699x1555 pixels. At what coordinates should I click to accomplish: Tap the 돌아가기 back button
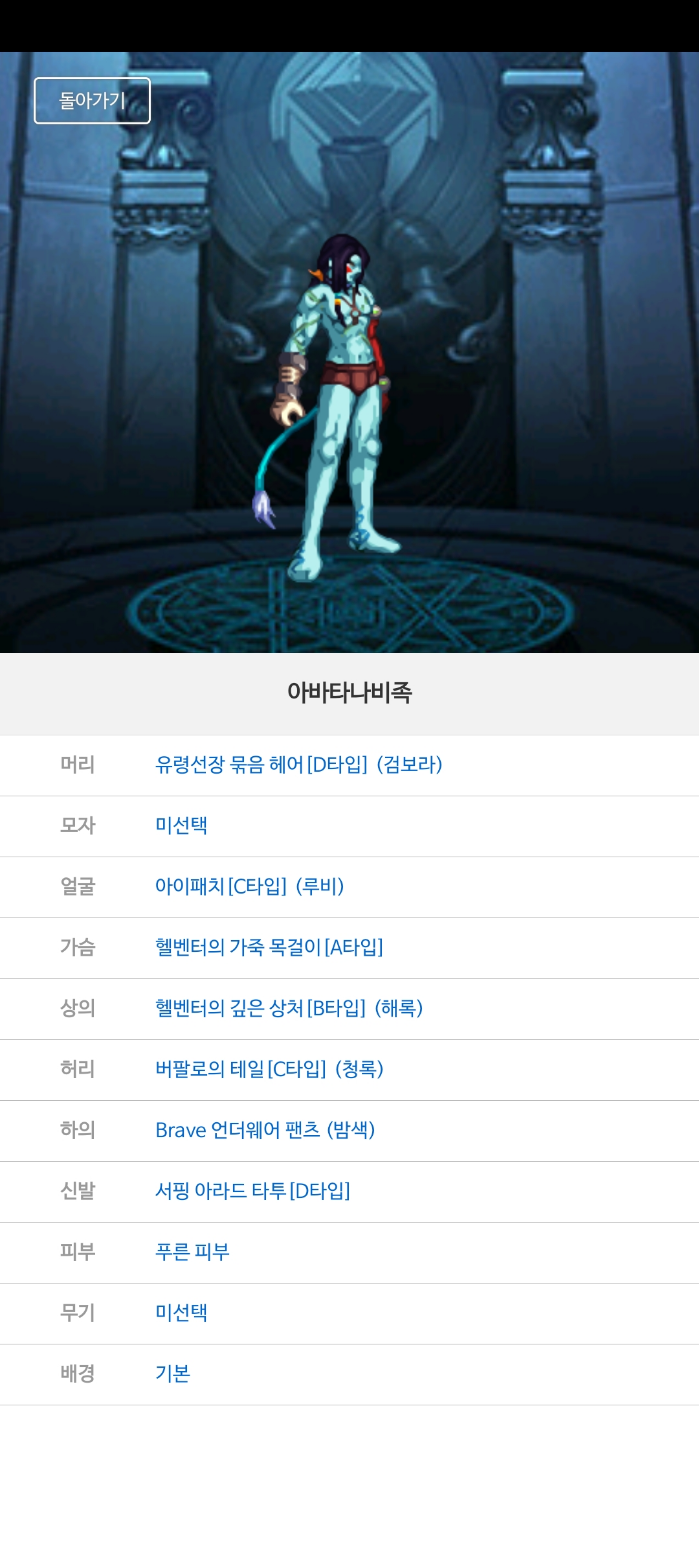tap(92, 101)
